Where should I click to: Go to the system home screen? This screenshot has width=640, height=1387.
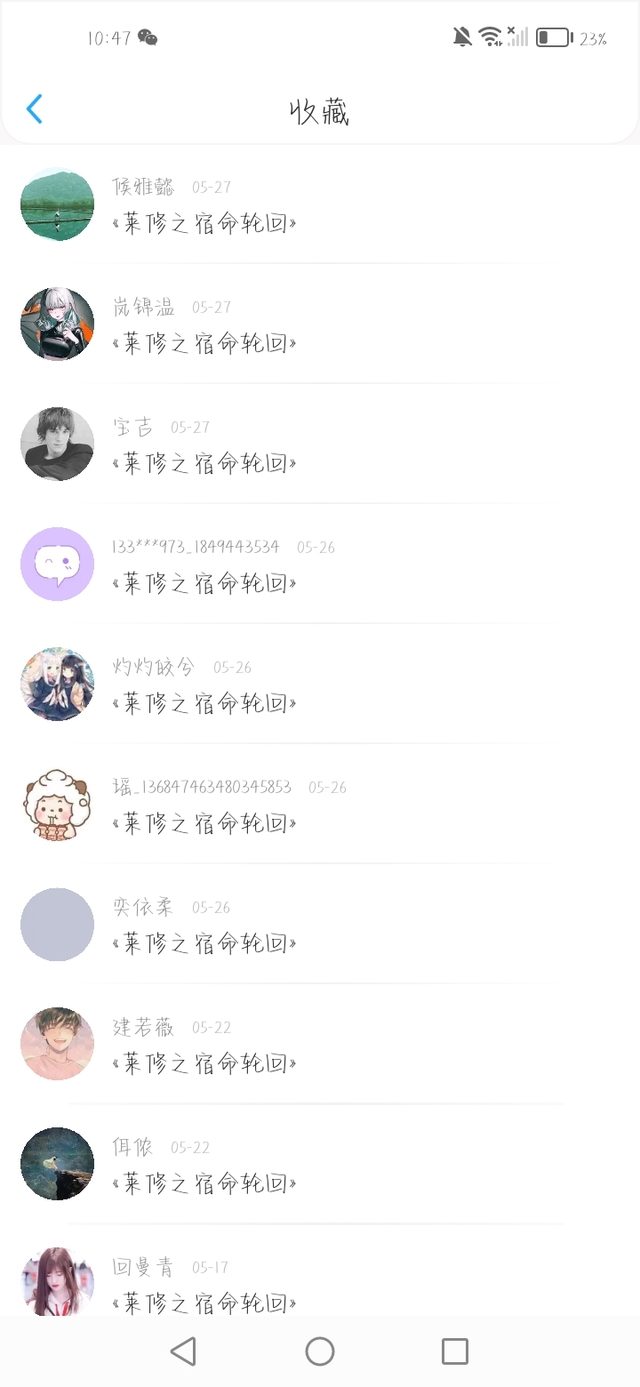click(x=320, y=1352)
